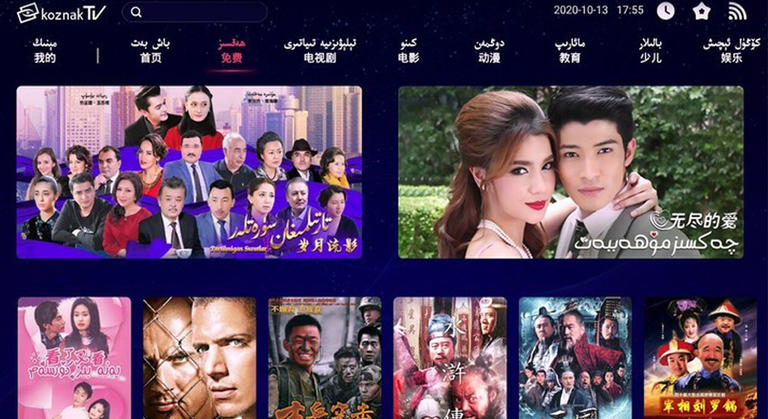This screenshot has width=768, height=419.
Task: Switch to the 首页 tab
Action: tap(151, 51)
